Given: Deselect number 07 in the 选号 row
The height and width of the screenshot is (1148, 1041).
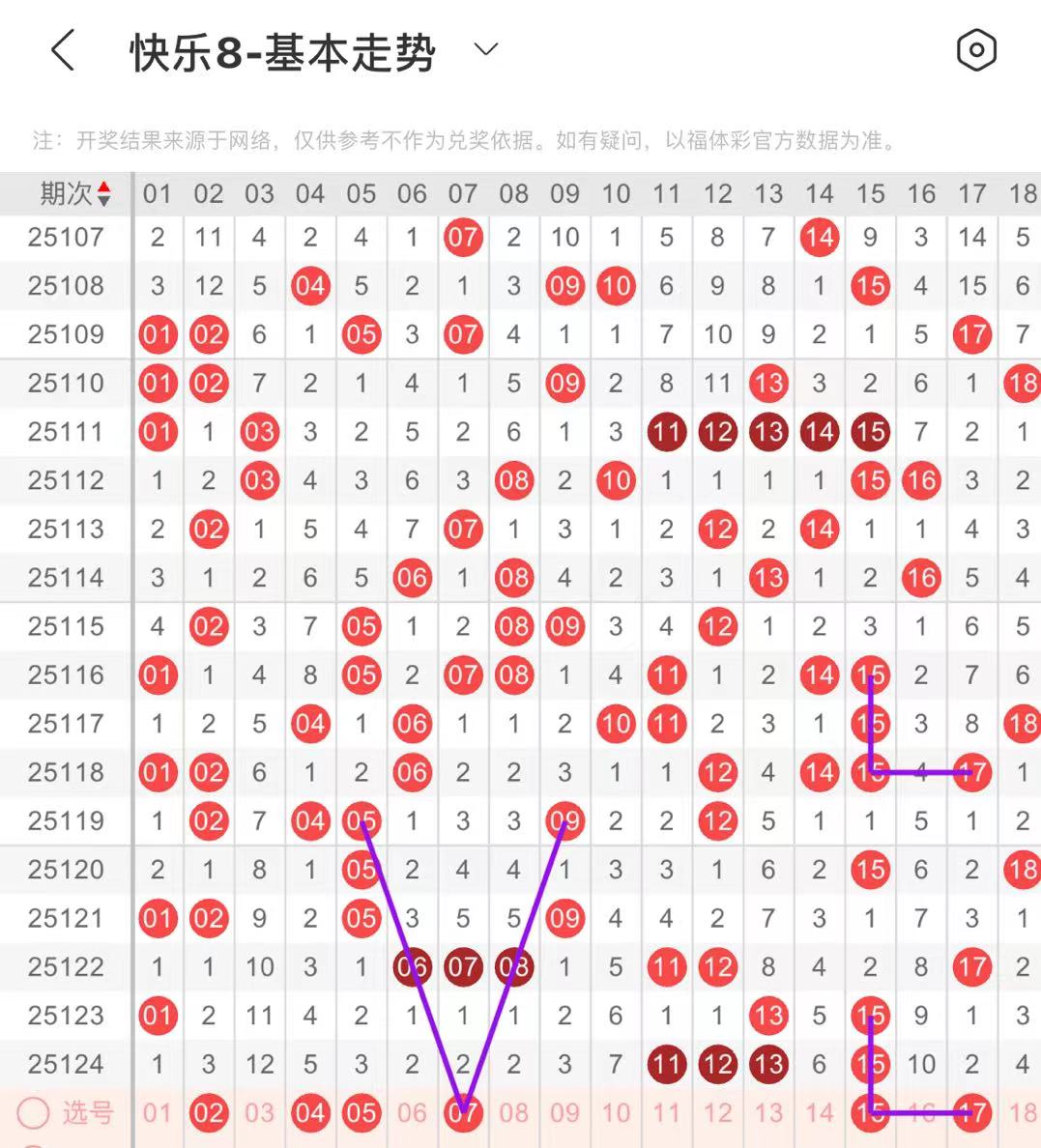Looking at the screenshot, I should tap(463, 1113).
